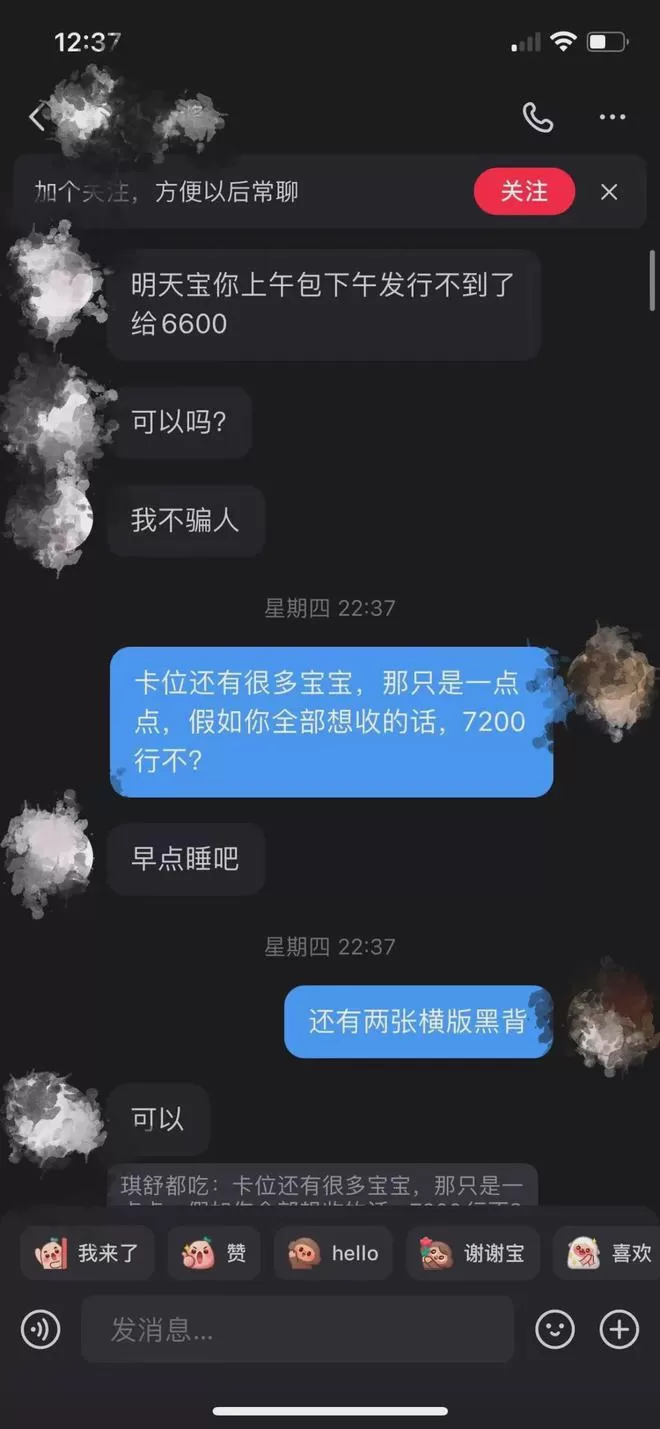
Task: Switch to voice message input
Action: coord(41,1329)
